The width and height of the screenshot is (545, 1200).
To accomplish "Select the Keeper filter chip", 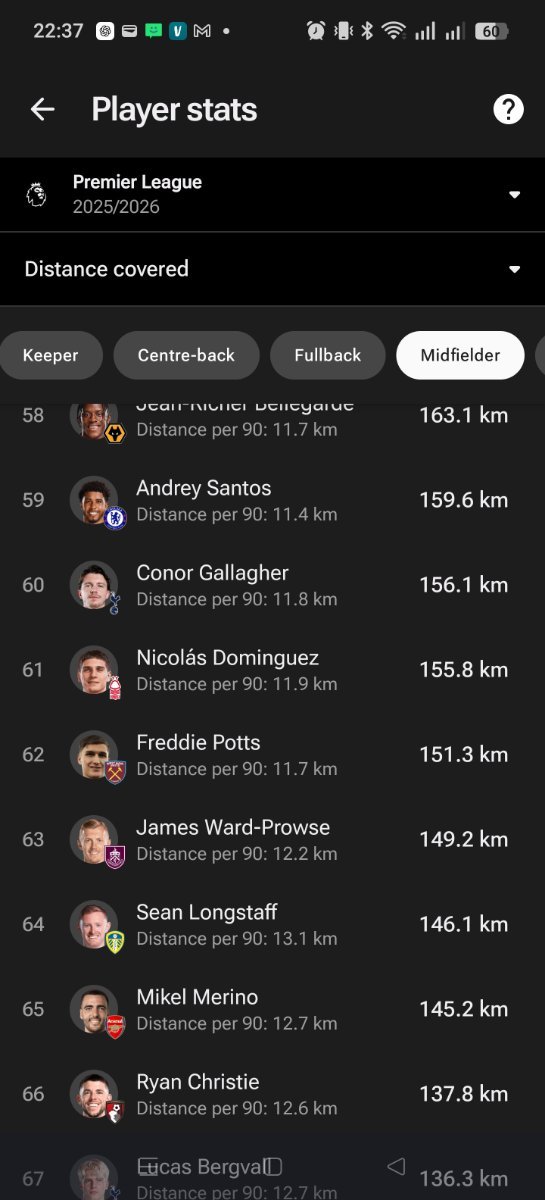I will click(x=50, y=355).
